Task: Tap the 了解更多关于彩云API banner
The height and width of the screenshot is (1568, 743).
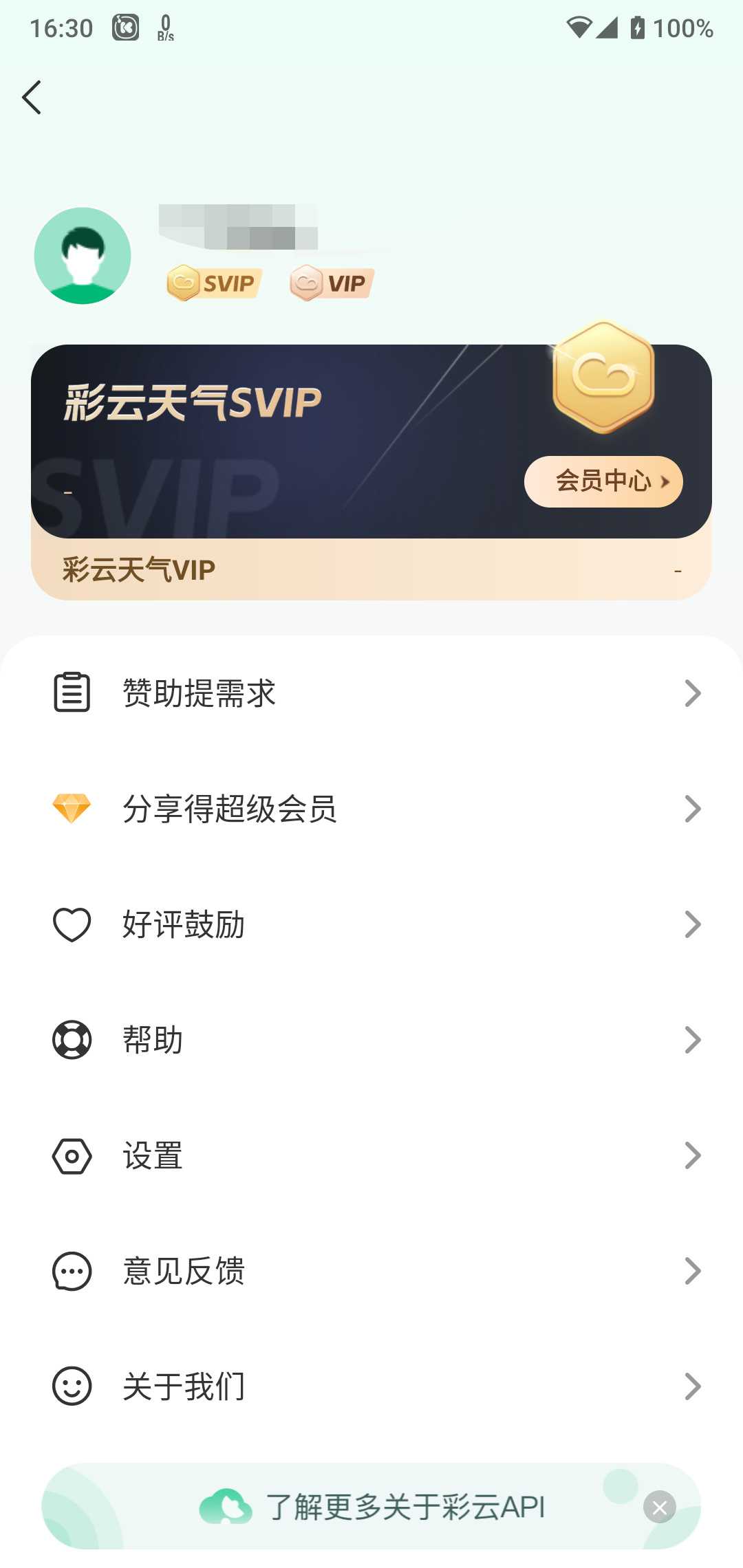Action: [x=371, y=1506]
